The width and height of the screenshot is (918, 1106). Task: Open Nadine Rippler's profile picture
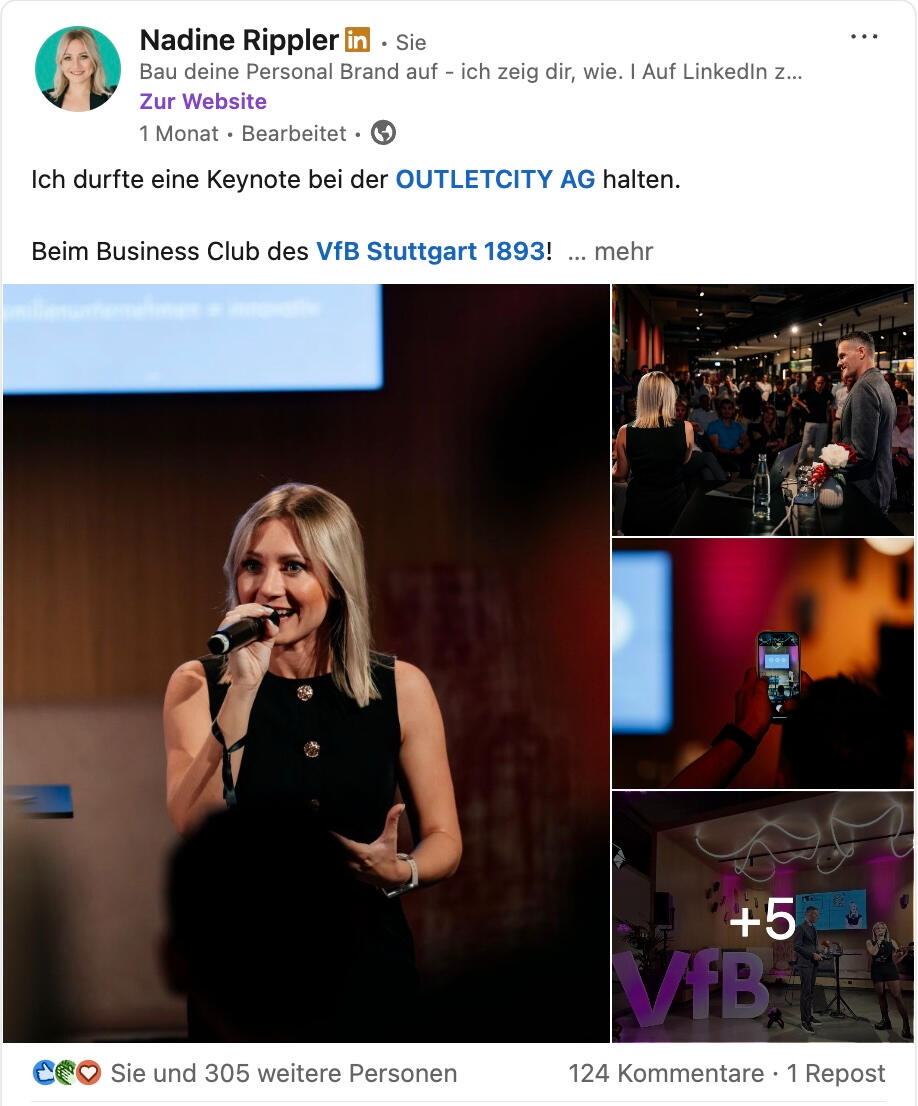[77, 69]
